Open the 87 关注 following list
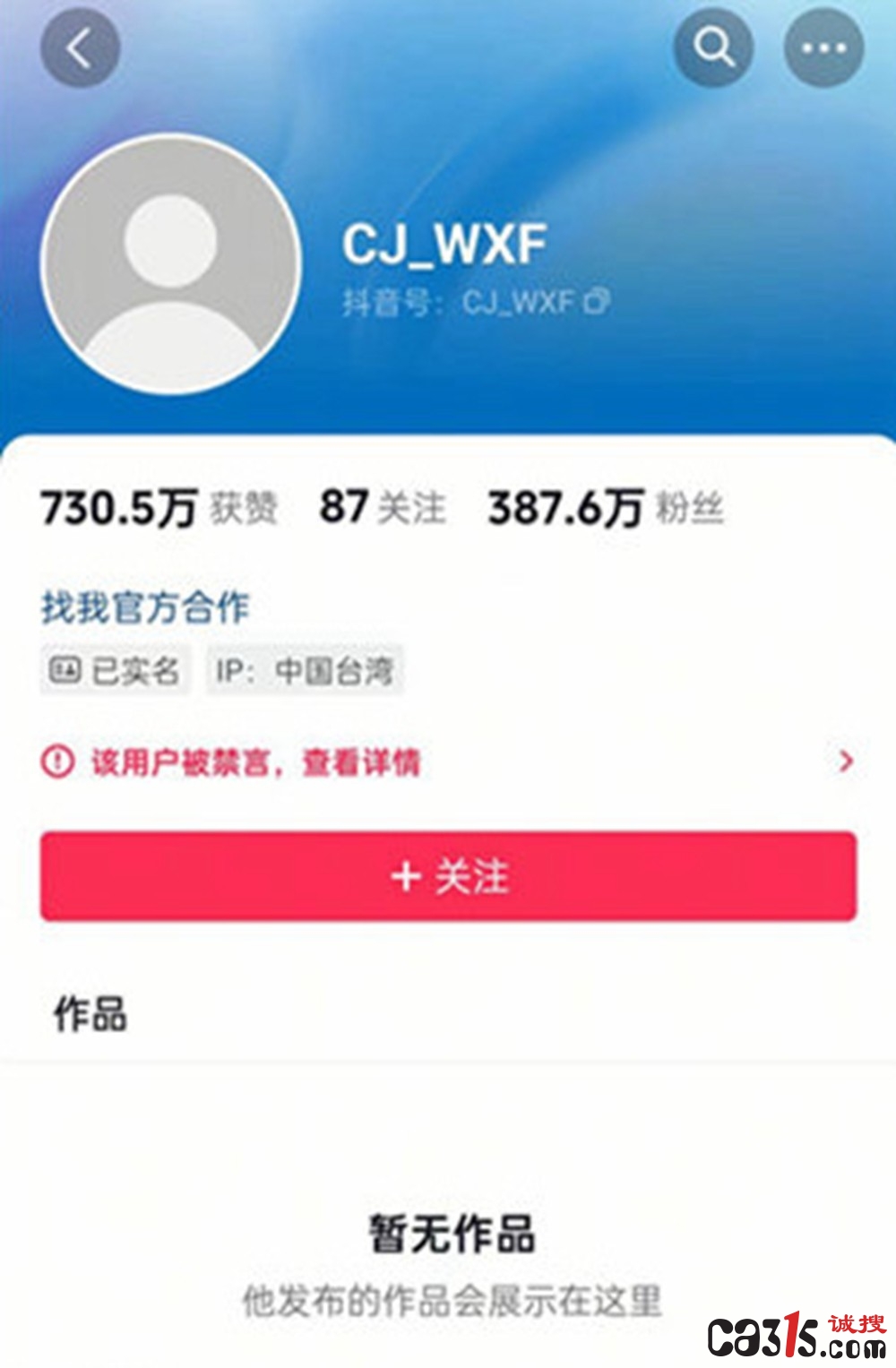896x1368 pixels. [x=383, y=507]
